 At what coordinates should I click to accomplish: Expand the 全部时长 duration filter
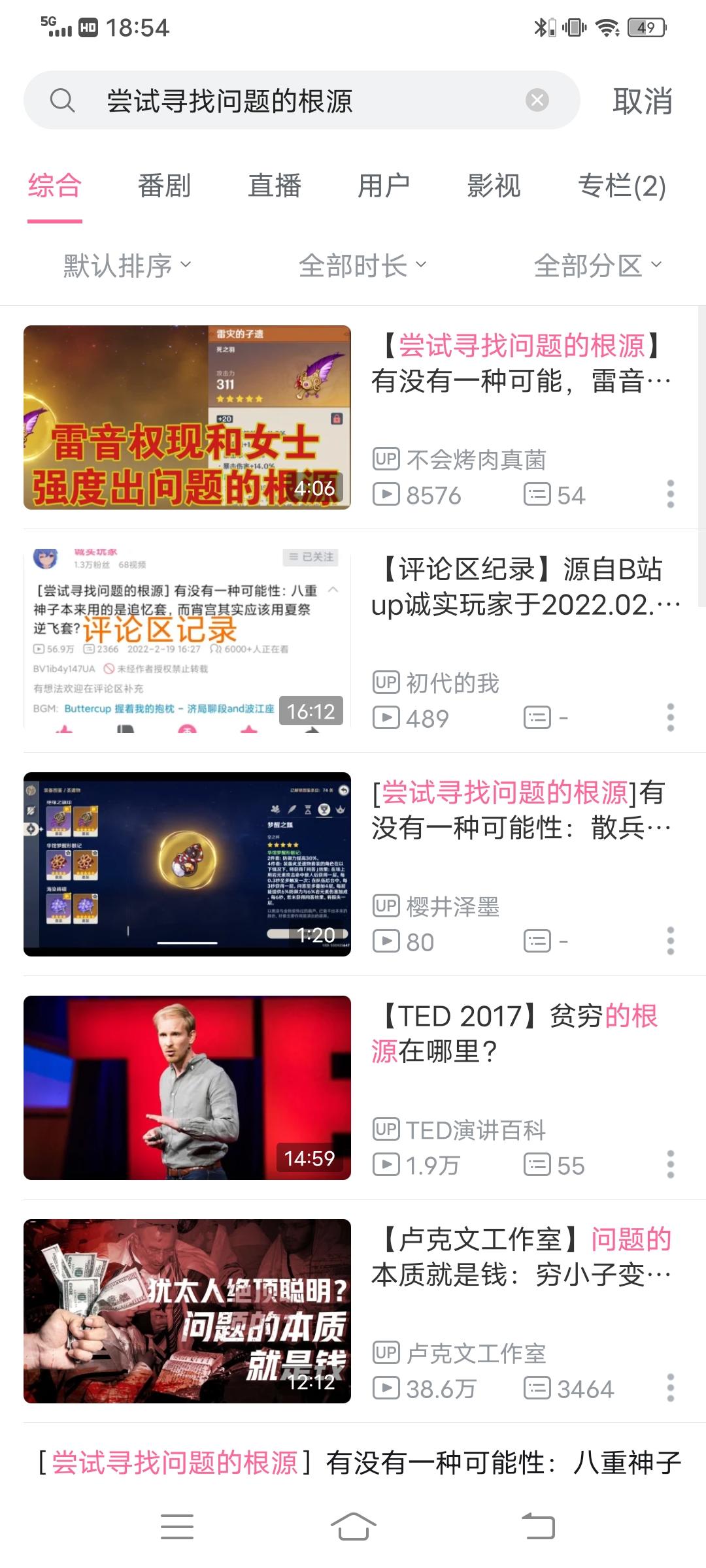coord(362,265)
